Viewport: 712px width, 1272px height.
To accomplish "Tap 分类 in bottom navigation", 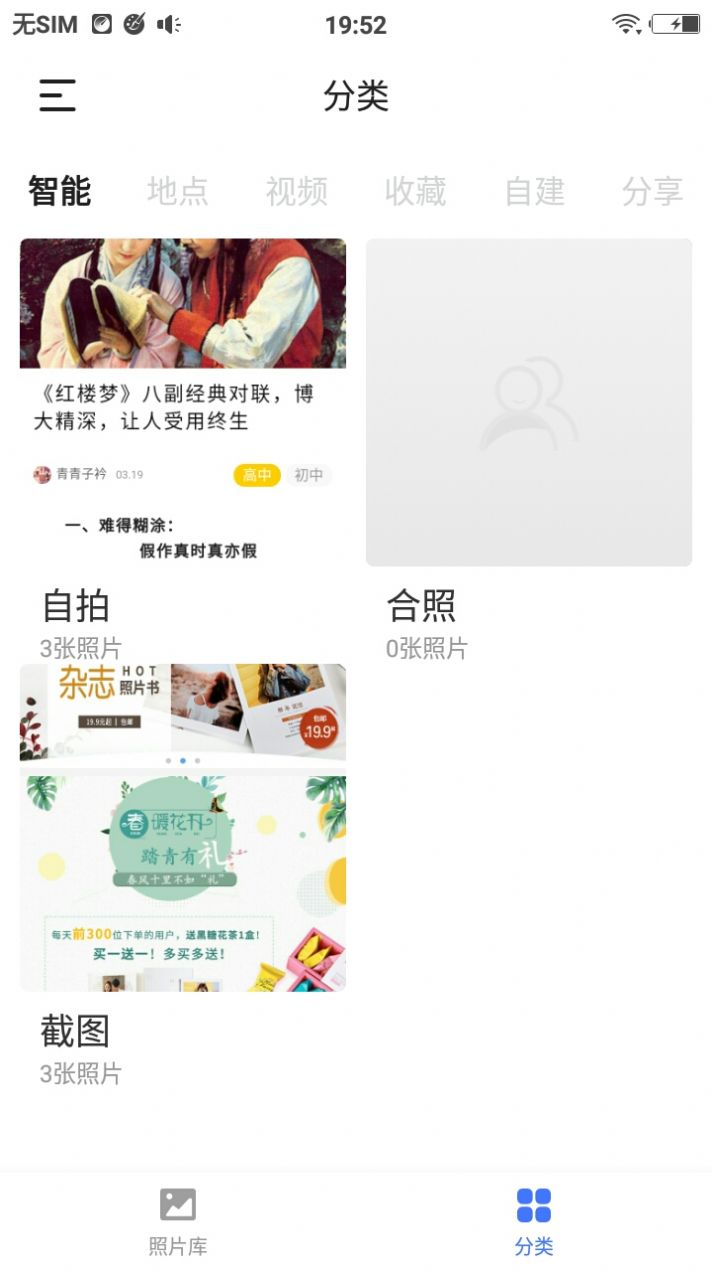I will 534,1220.
